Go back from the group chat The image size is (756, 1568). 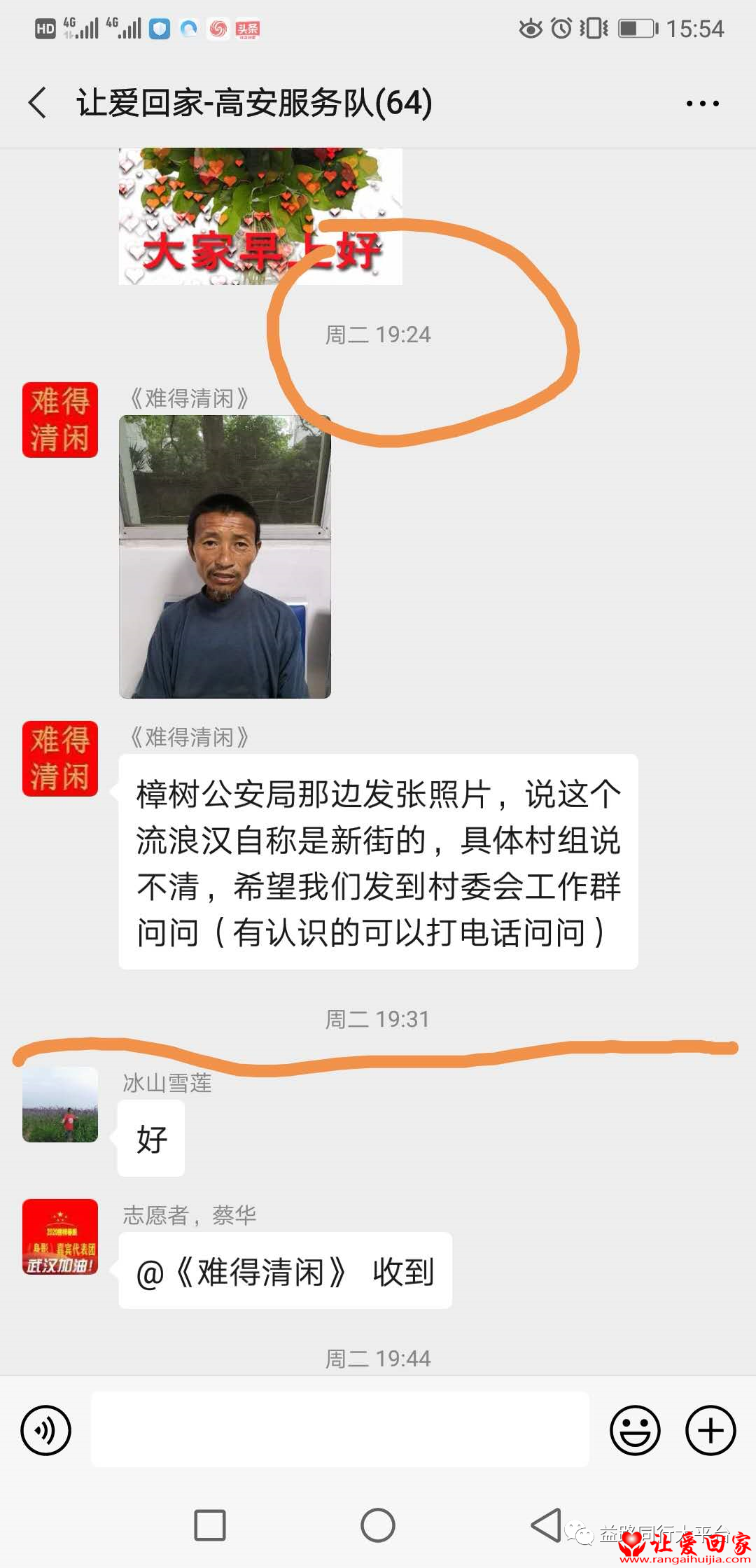tap(38, 103)
